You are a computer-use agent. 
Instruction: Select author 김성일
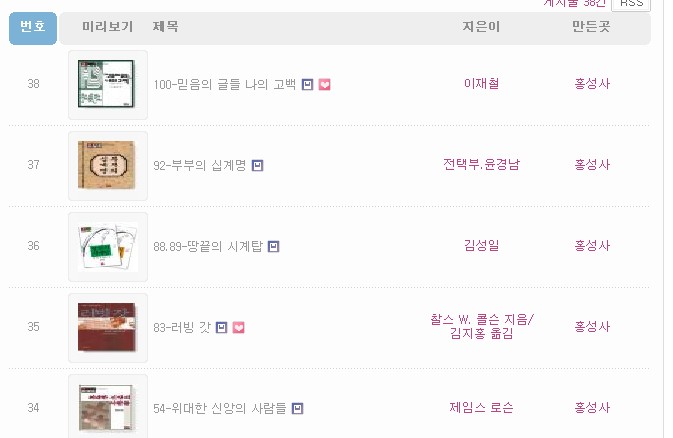click(x=481, y=245)
